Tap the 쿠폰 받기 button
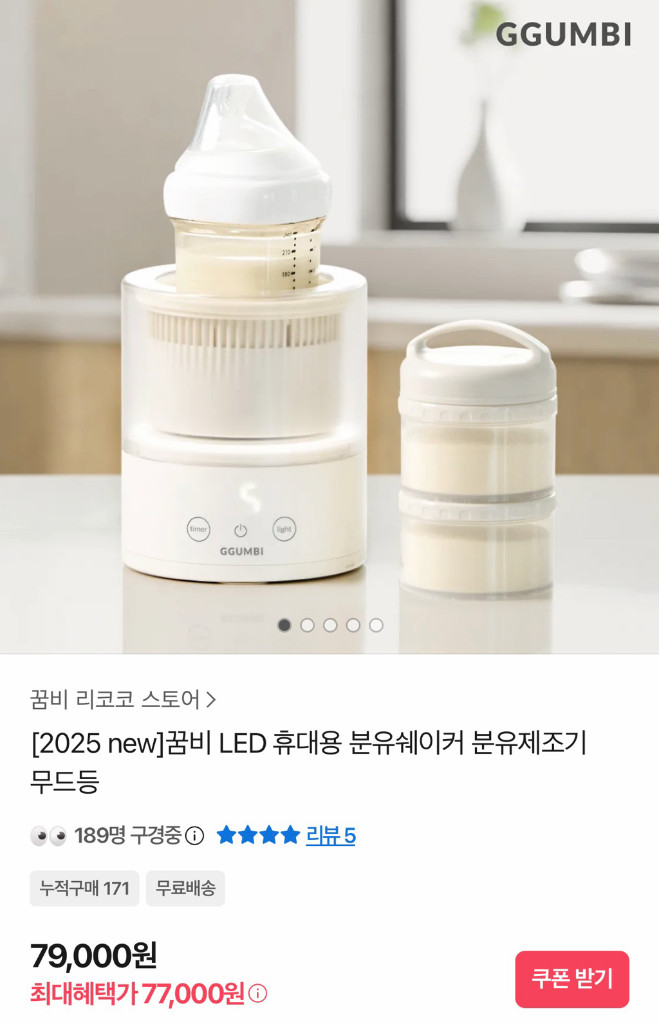Image resolution: width=659 pixels, height=1024 pixels. (572, 979)
